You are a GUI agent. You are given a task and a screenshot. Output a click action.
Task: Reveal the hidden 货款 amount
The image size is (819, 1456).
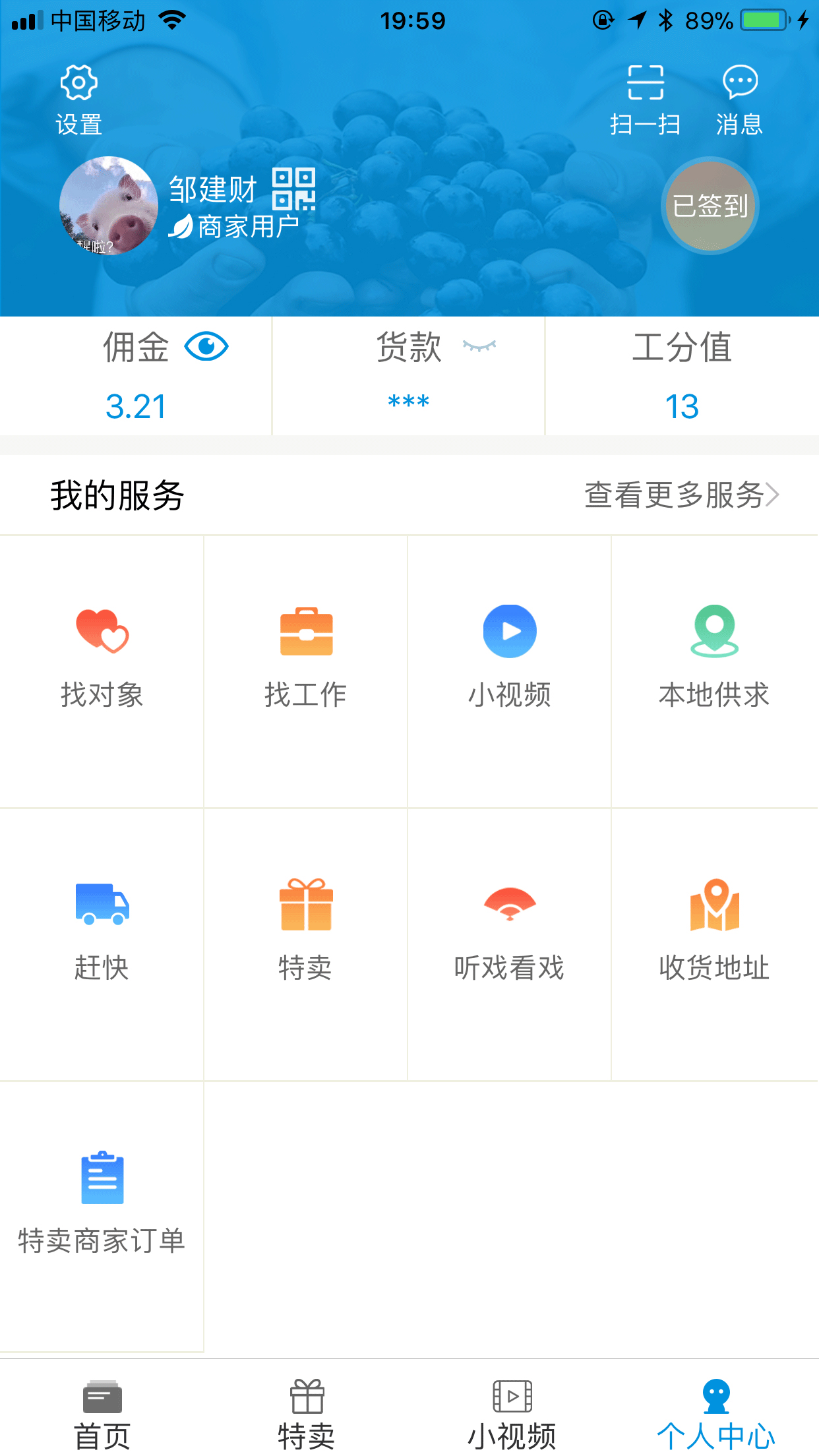(x=479, y=346)
